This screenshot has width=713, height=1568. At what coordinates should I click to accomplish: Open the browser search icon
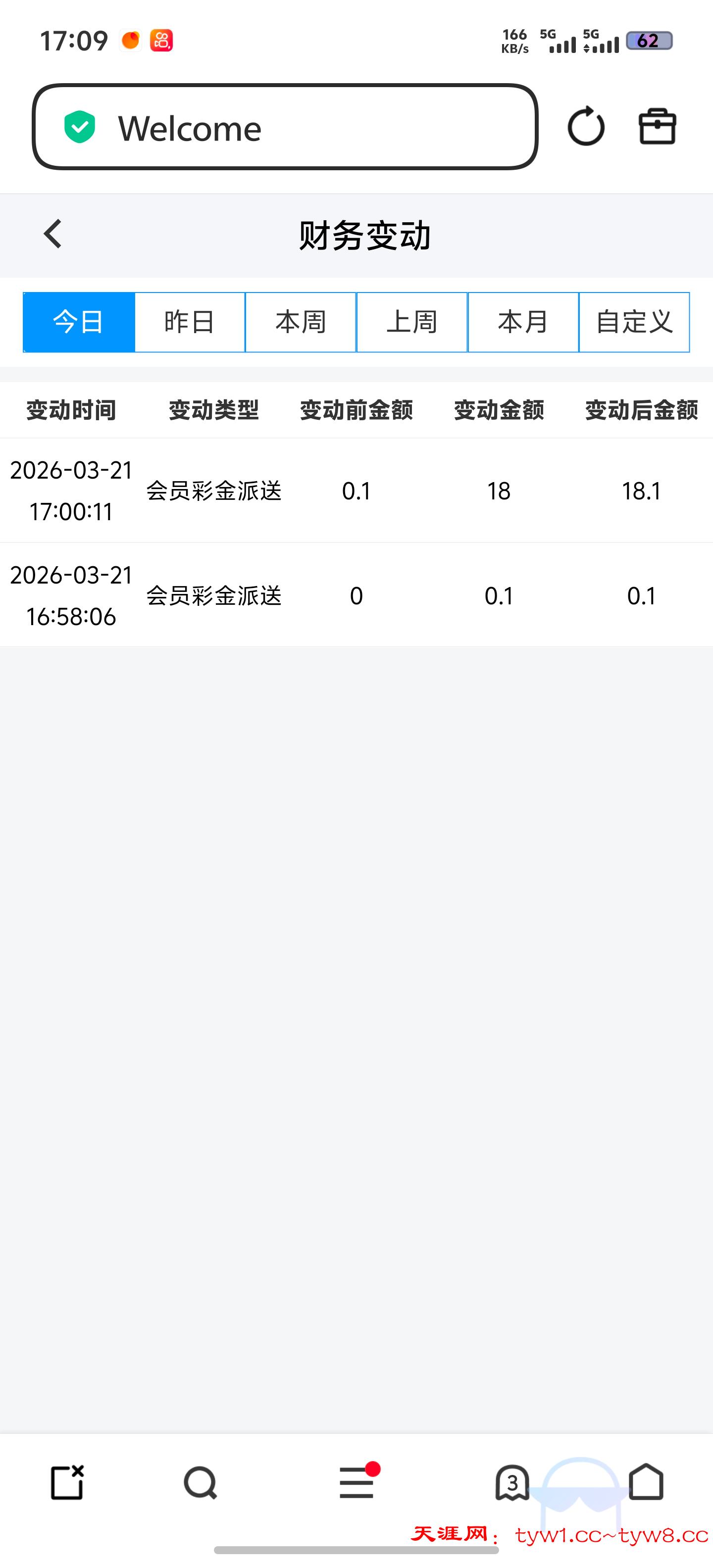pyautogui.click(x=201, y=1483)
